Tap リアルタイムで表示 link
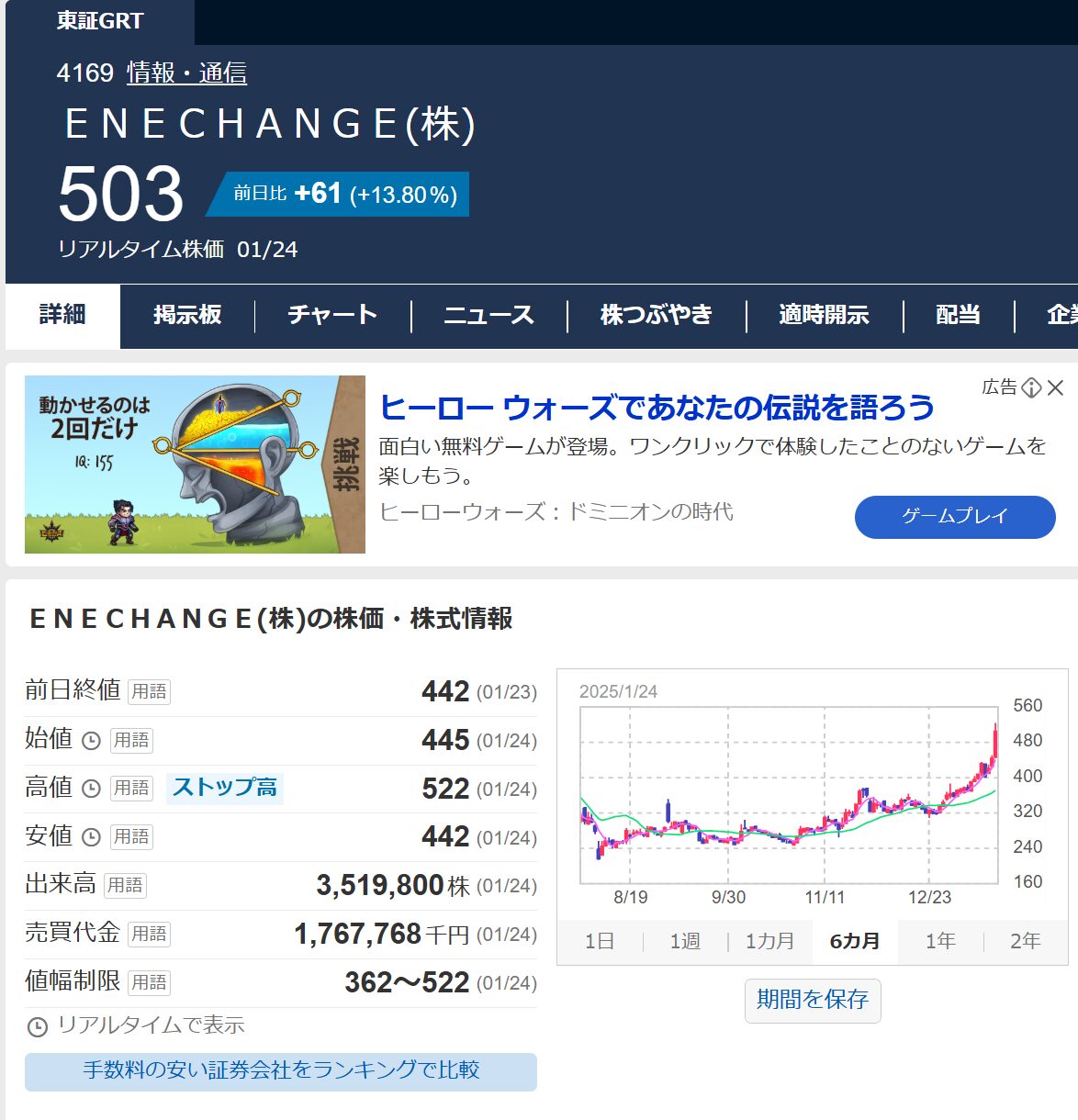1078x1120 pixels. 150,1025
